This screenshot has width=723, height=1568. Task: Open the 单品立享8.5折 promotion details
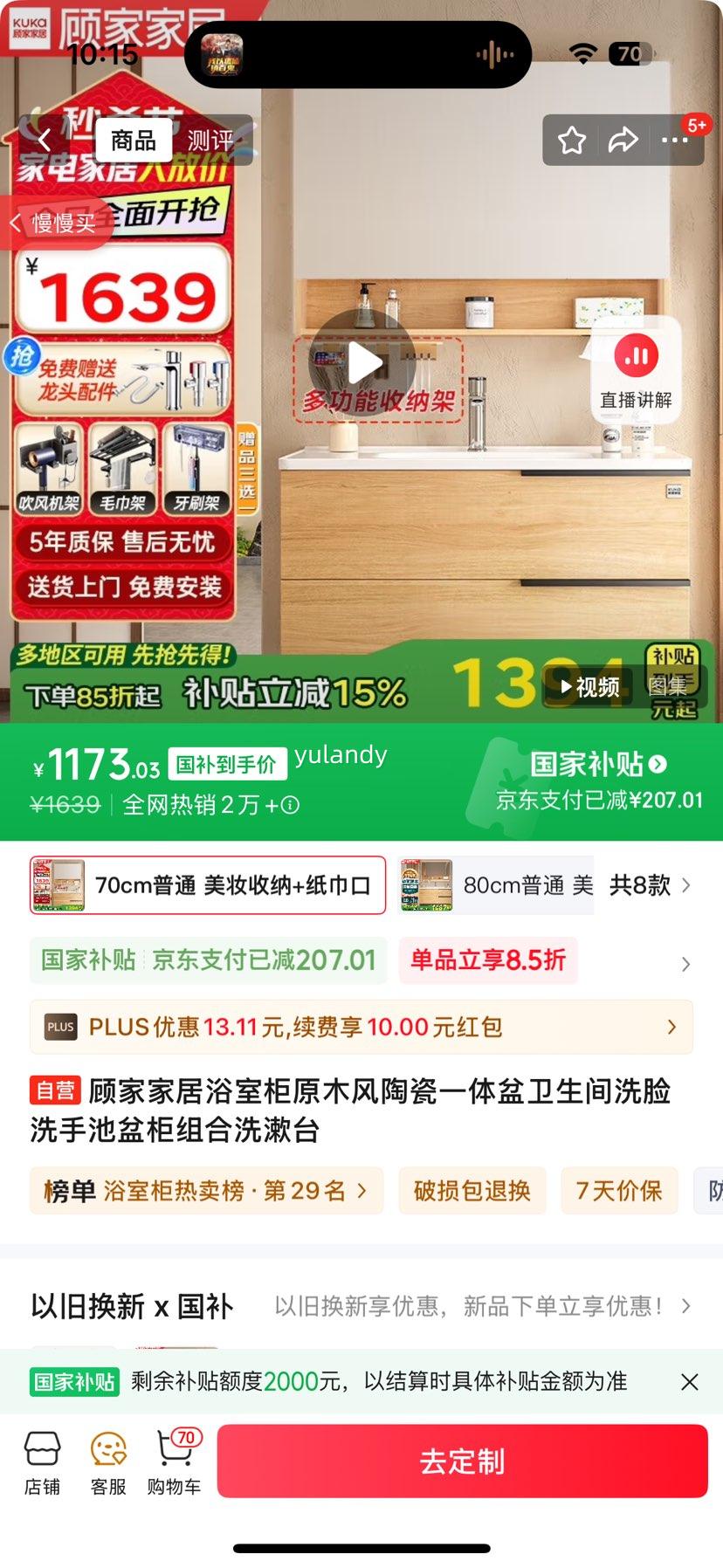(x=488, y=960)
